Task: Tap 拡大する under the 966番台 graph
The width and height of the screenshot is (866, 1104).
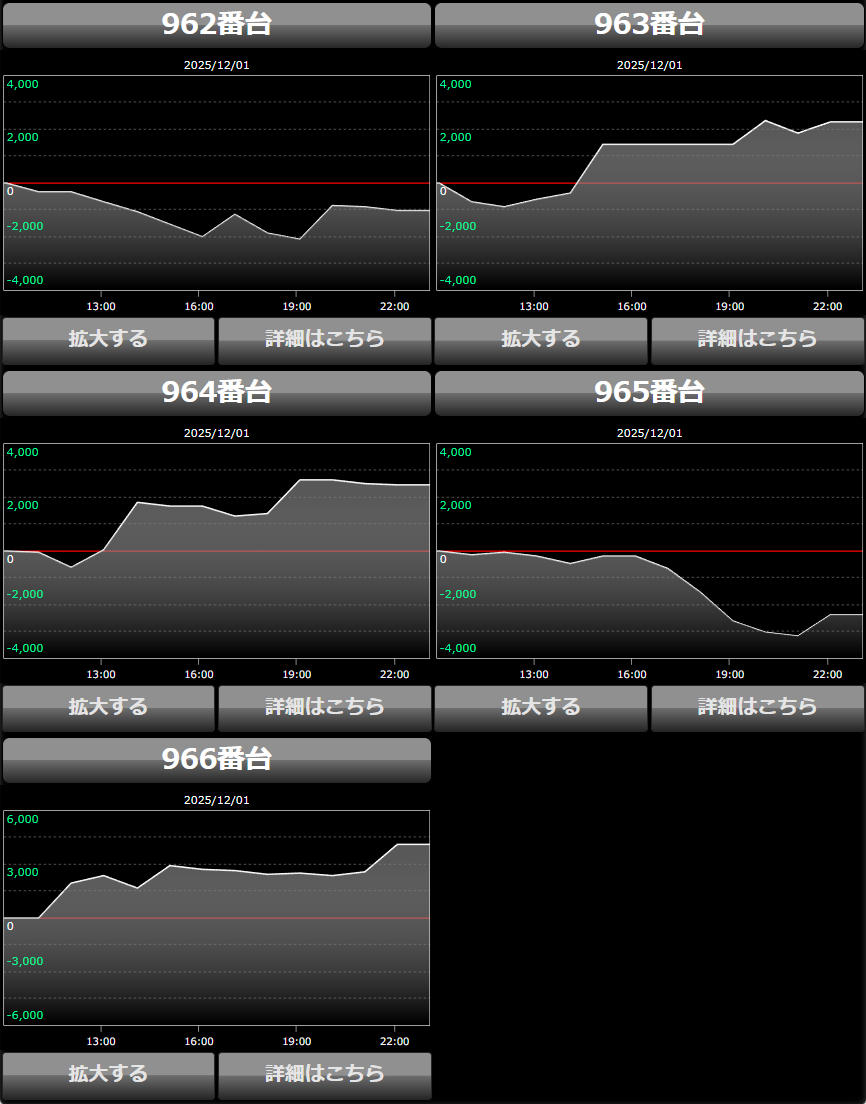Action: [x=108, y=1075]
